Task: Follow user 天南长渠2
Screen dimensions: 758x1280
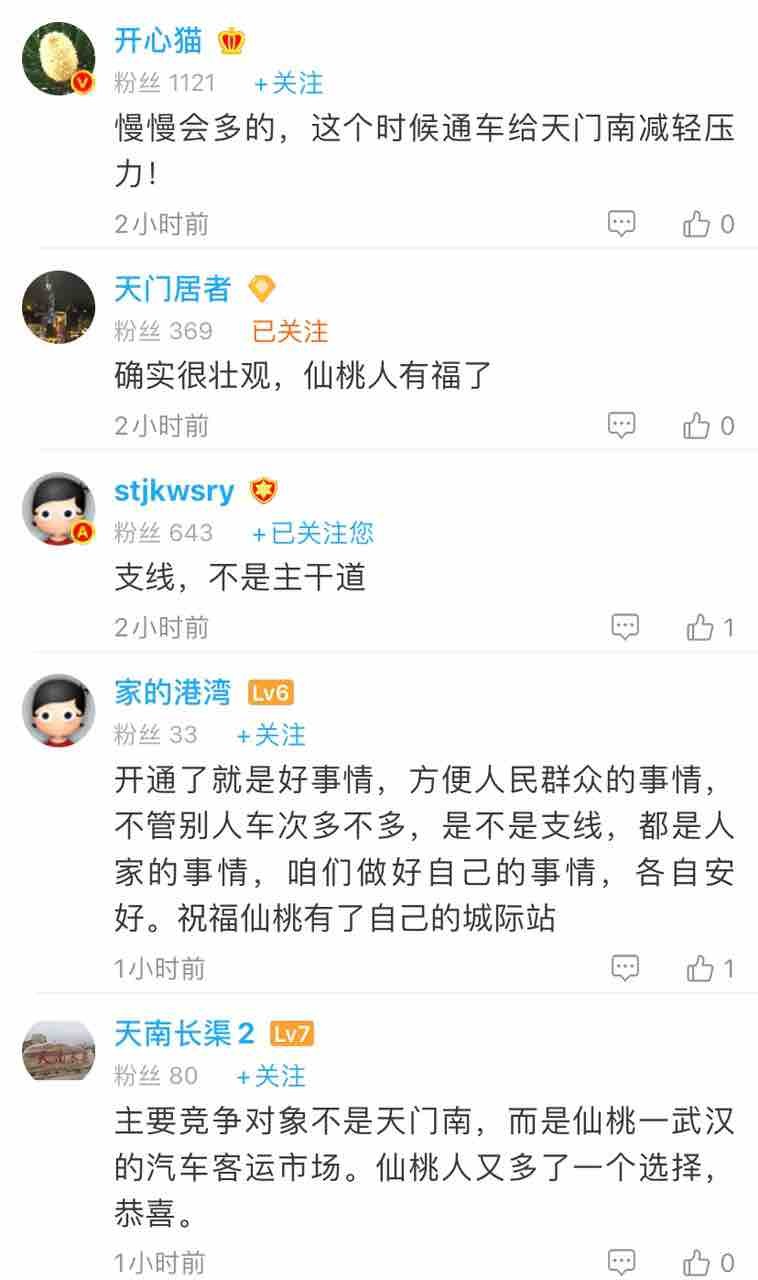Action: click(x=271, y=1077)
